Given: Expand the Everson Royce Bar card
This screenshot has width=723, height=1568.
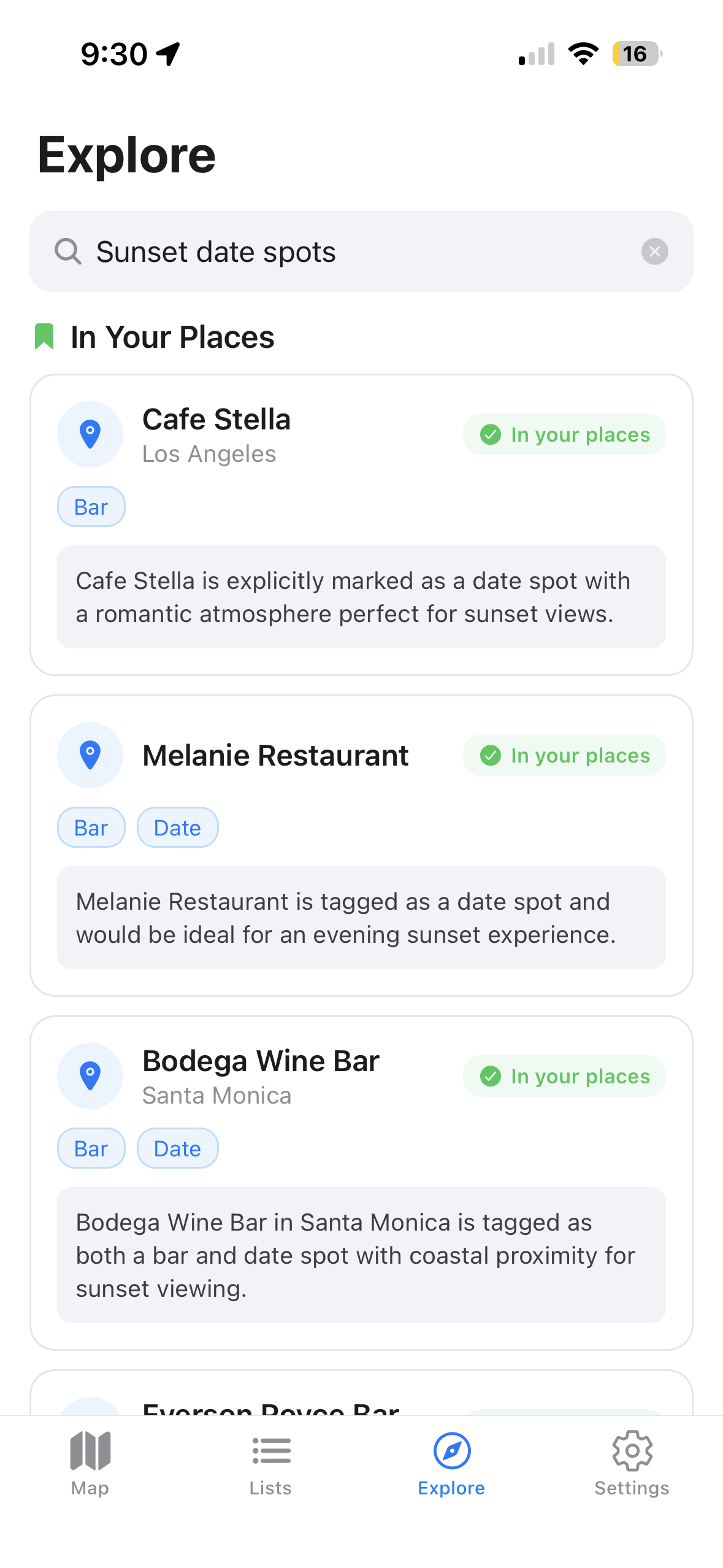Looking at the screenshot, I should [x=362, y=1399].
